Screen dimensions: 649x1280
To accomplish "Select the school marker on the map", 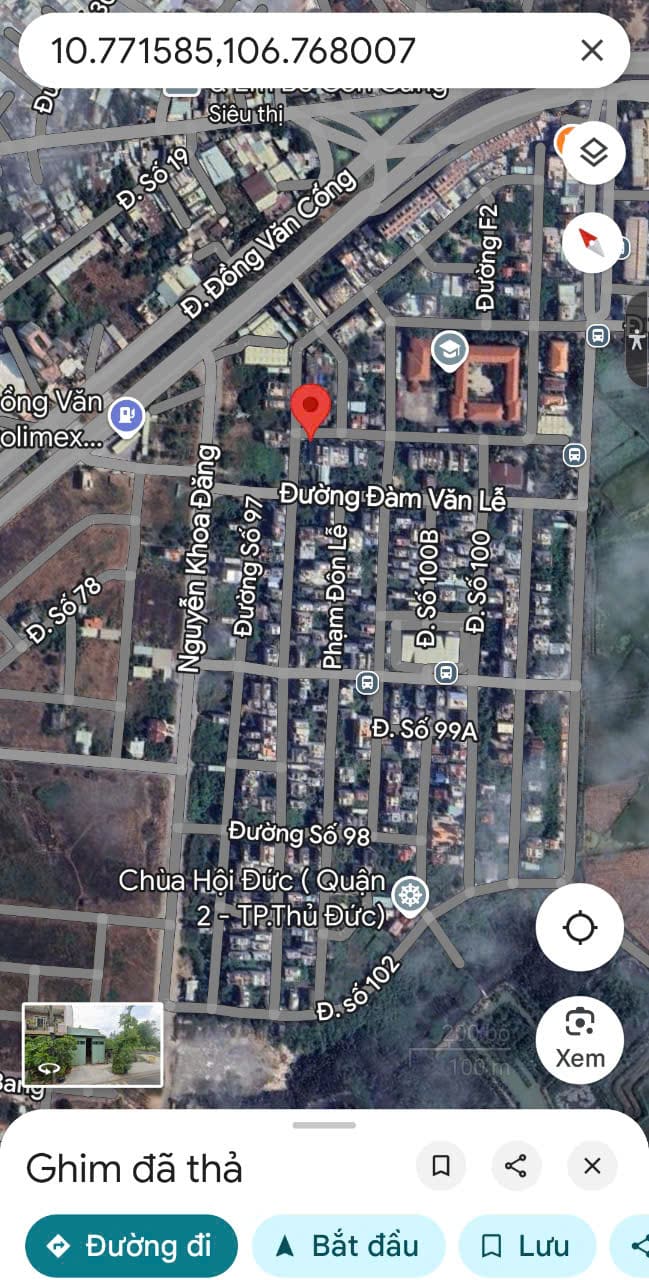I will 450,349.
